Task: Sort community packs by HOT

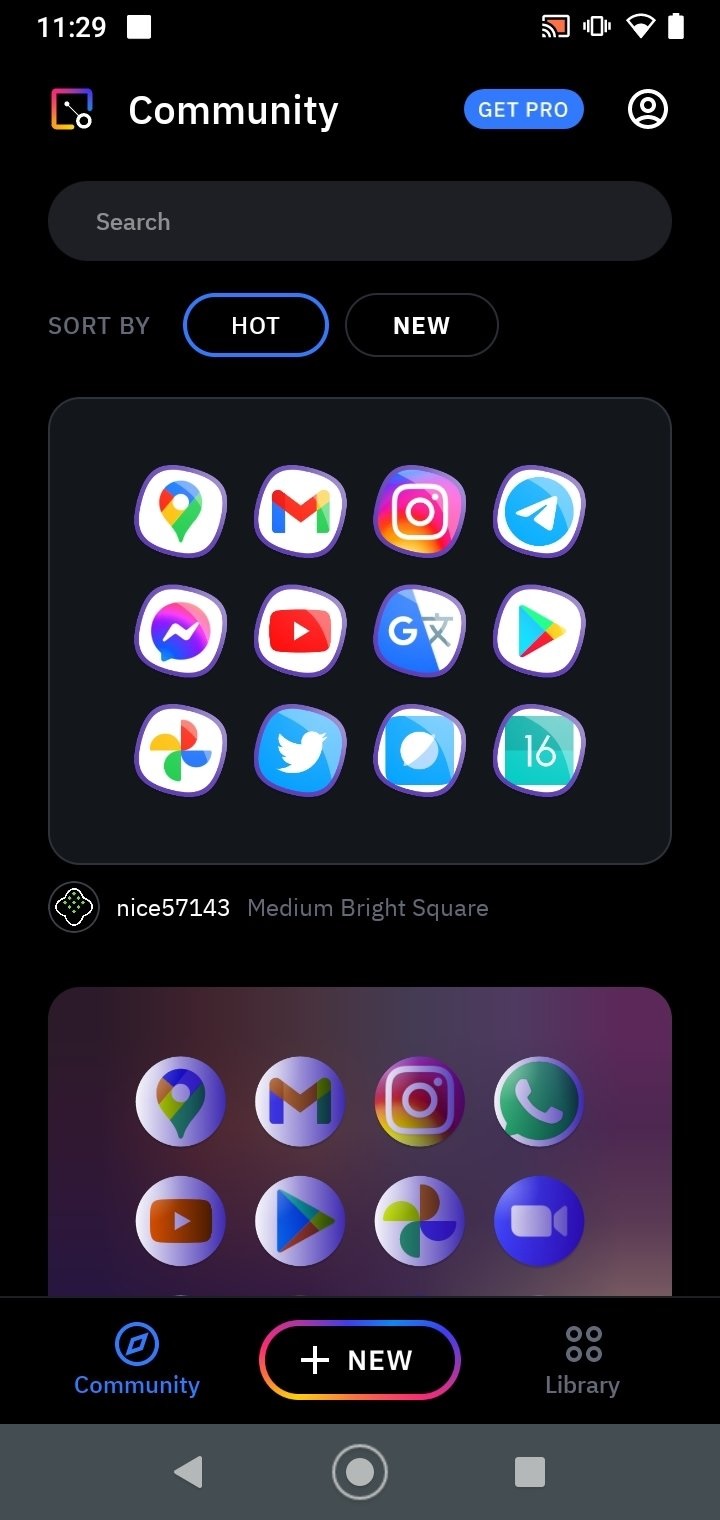Action: [256, 325]
